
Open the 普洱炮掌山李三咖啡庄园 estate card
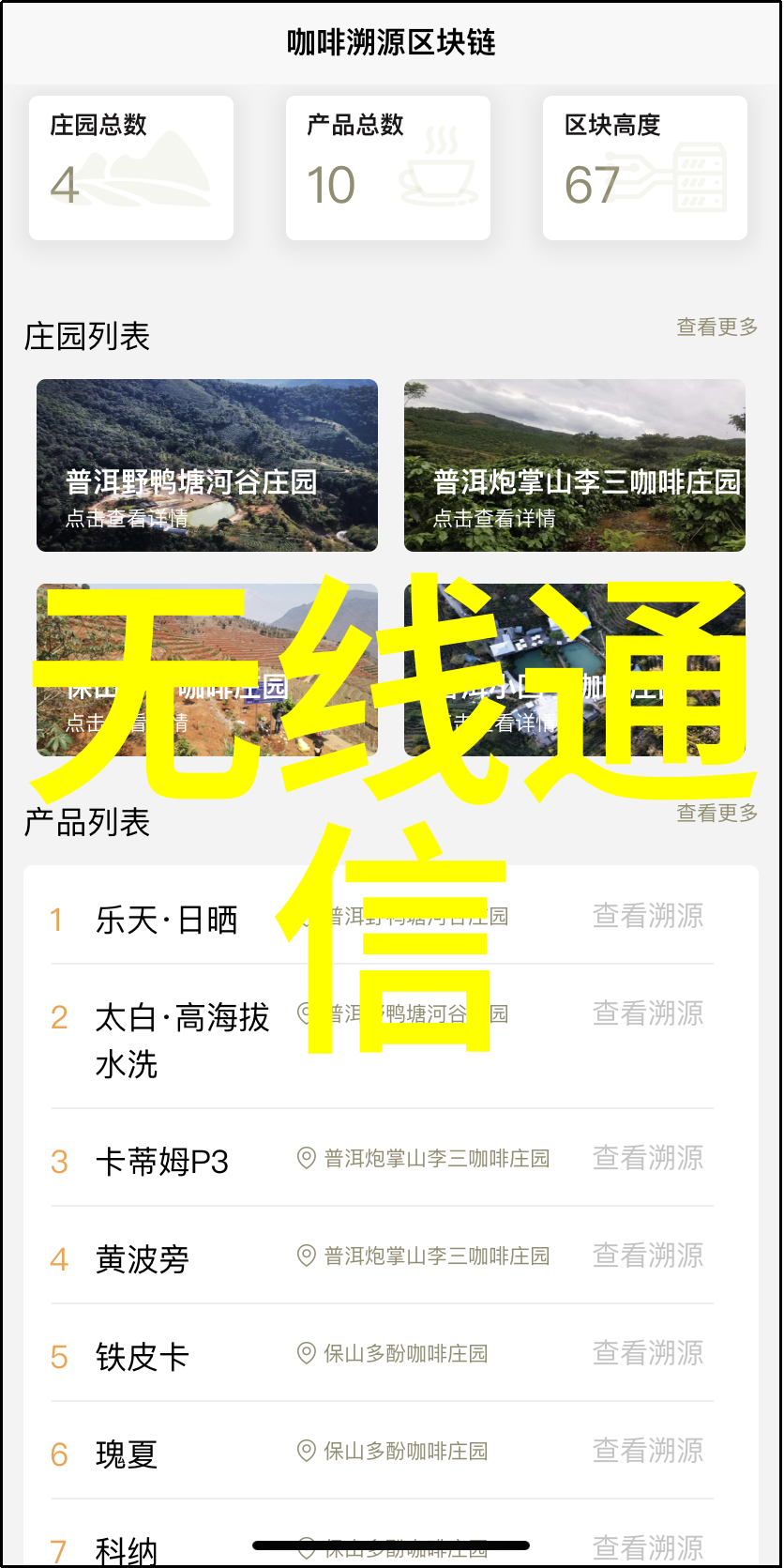coord(574,465)
